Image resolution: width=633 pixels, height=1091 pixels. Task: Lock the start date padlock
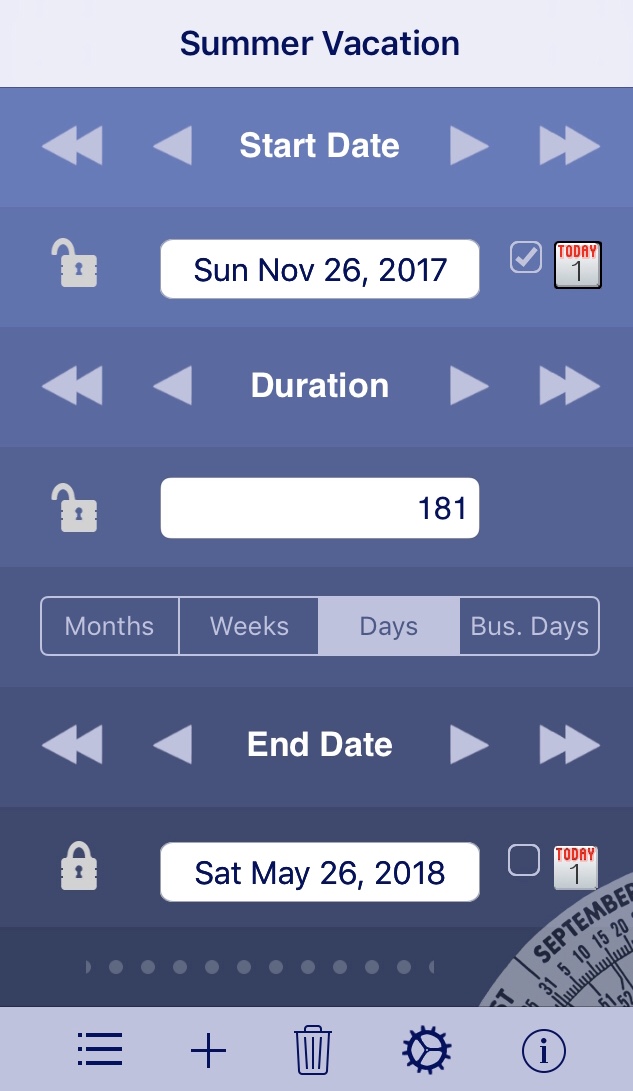[75, 263]
